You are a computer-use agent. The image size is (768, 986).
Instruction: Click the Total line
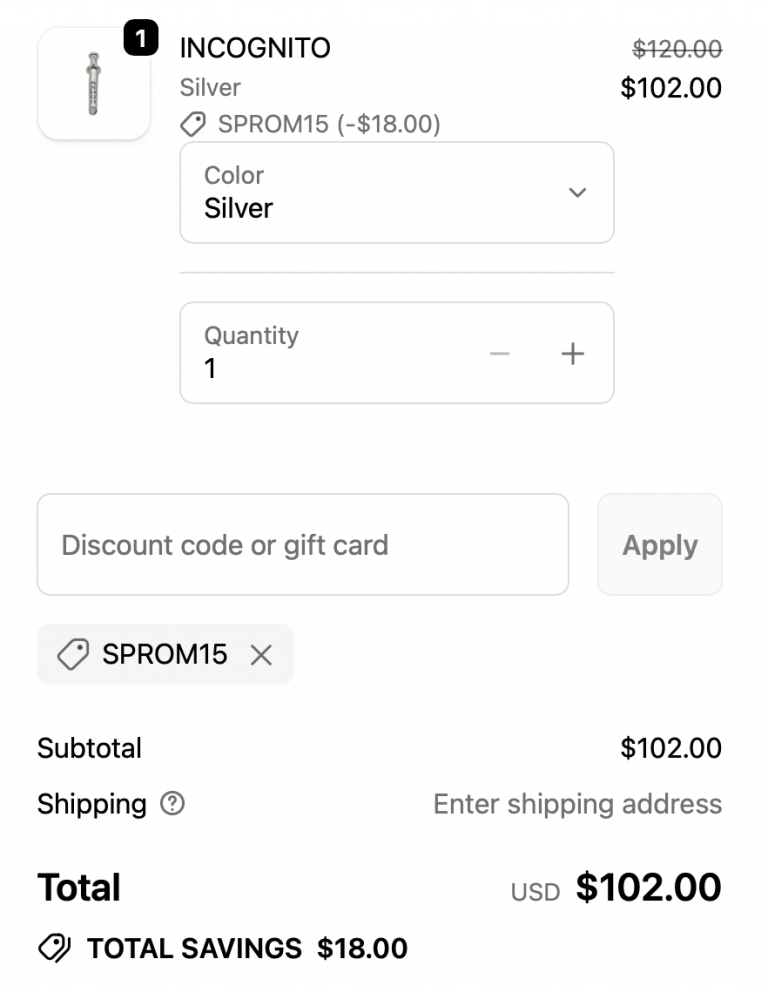pyautogui.click(x=77, y=887)
